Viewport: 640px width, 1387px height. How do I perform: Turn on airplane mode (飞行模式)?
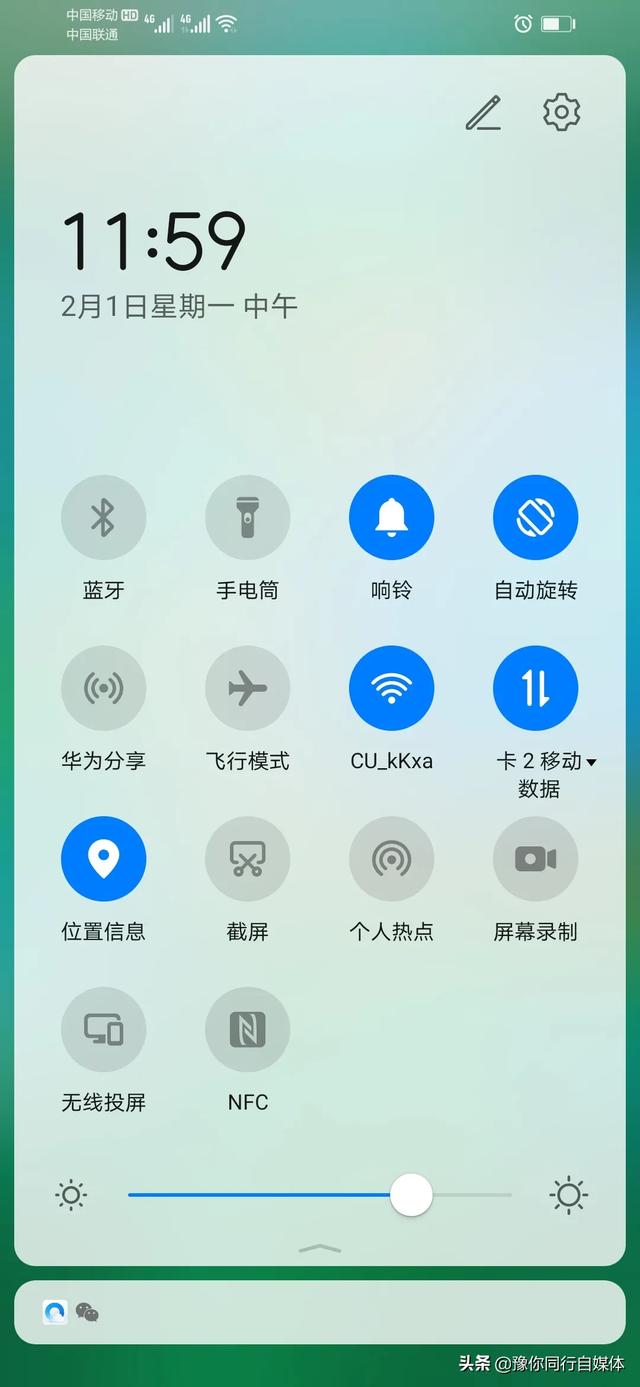pyautogui.click(x=248, y=688)
